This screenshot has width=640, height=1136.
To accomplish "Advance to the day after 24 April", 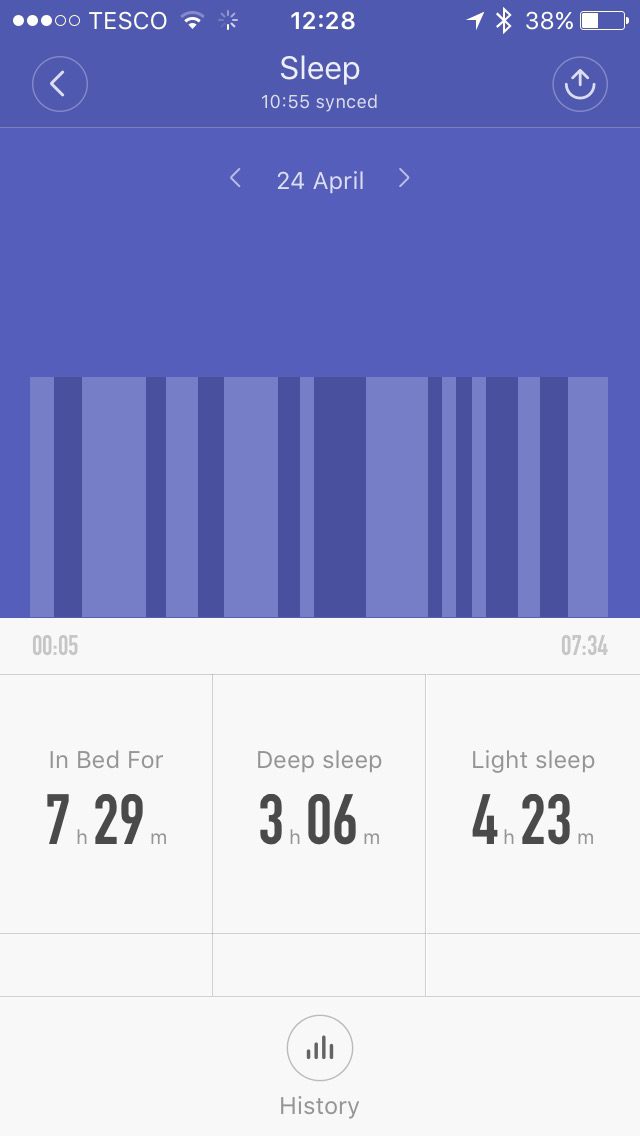I will point(404,178).
